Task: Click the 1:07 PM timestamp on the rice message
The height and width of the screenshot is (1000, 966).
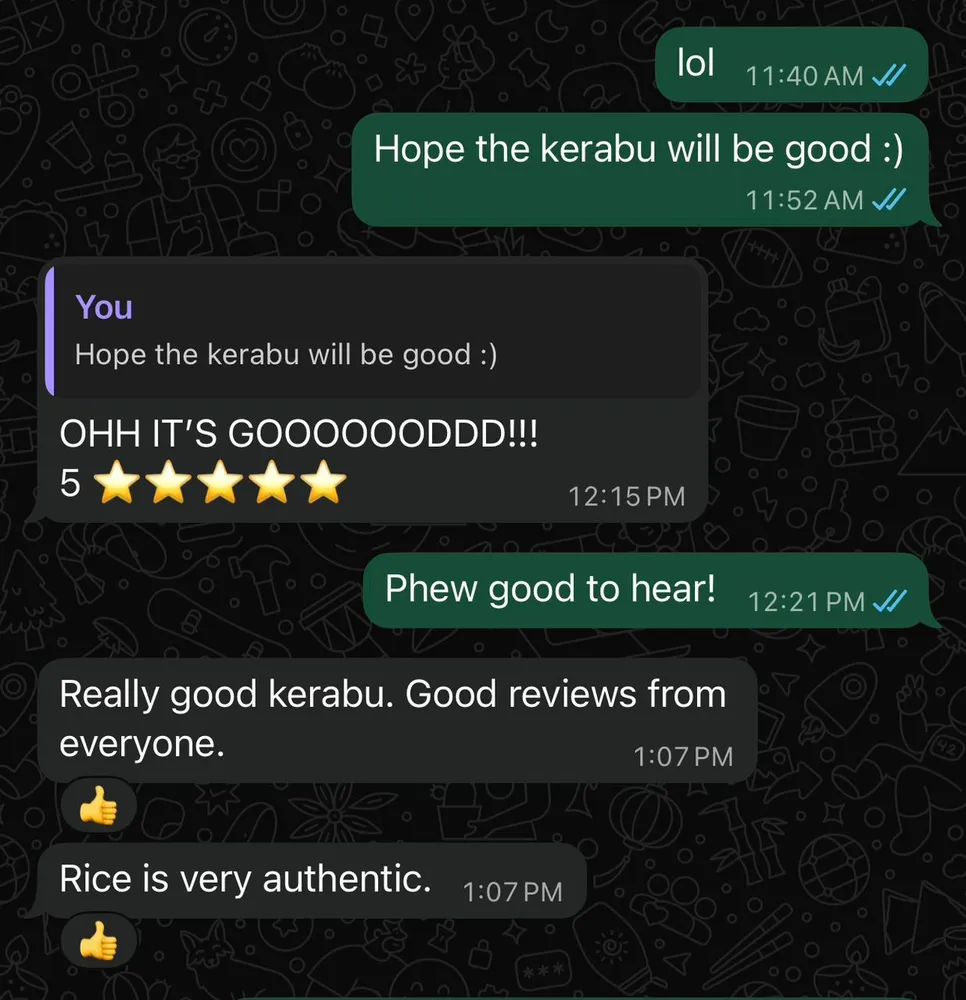Action: (x=513, y=891)
